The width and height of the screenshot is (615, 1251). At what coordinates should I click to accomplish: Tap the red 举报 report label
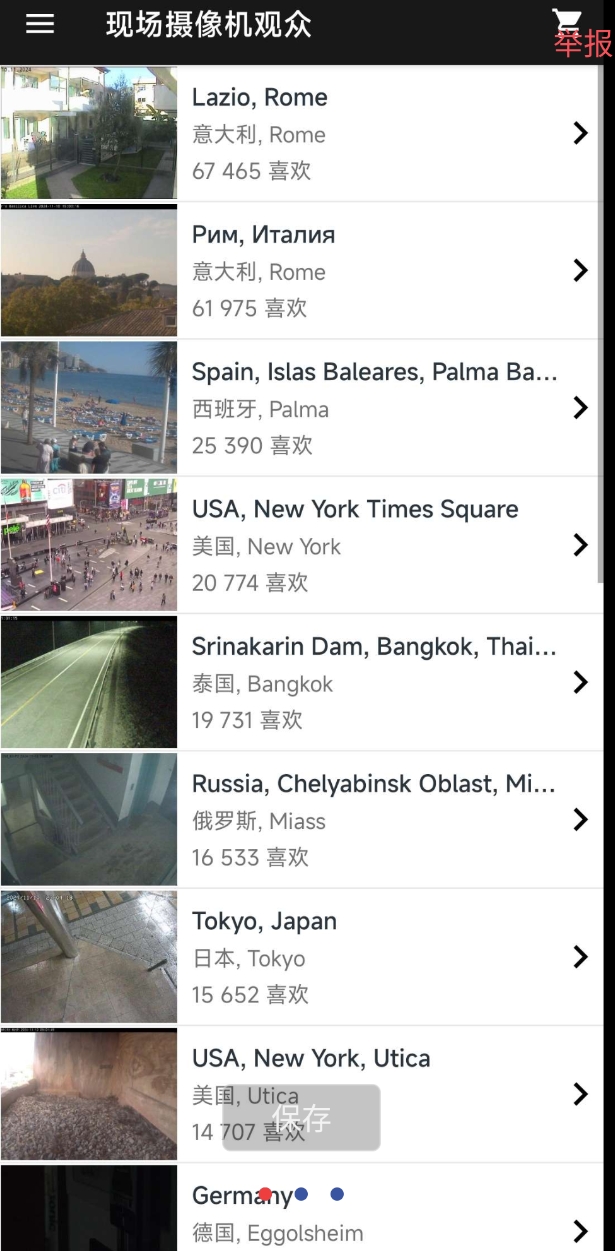tap(583, 45)
